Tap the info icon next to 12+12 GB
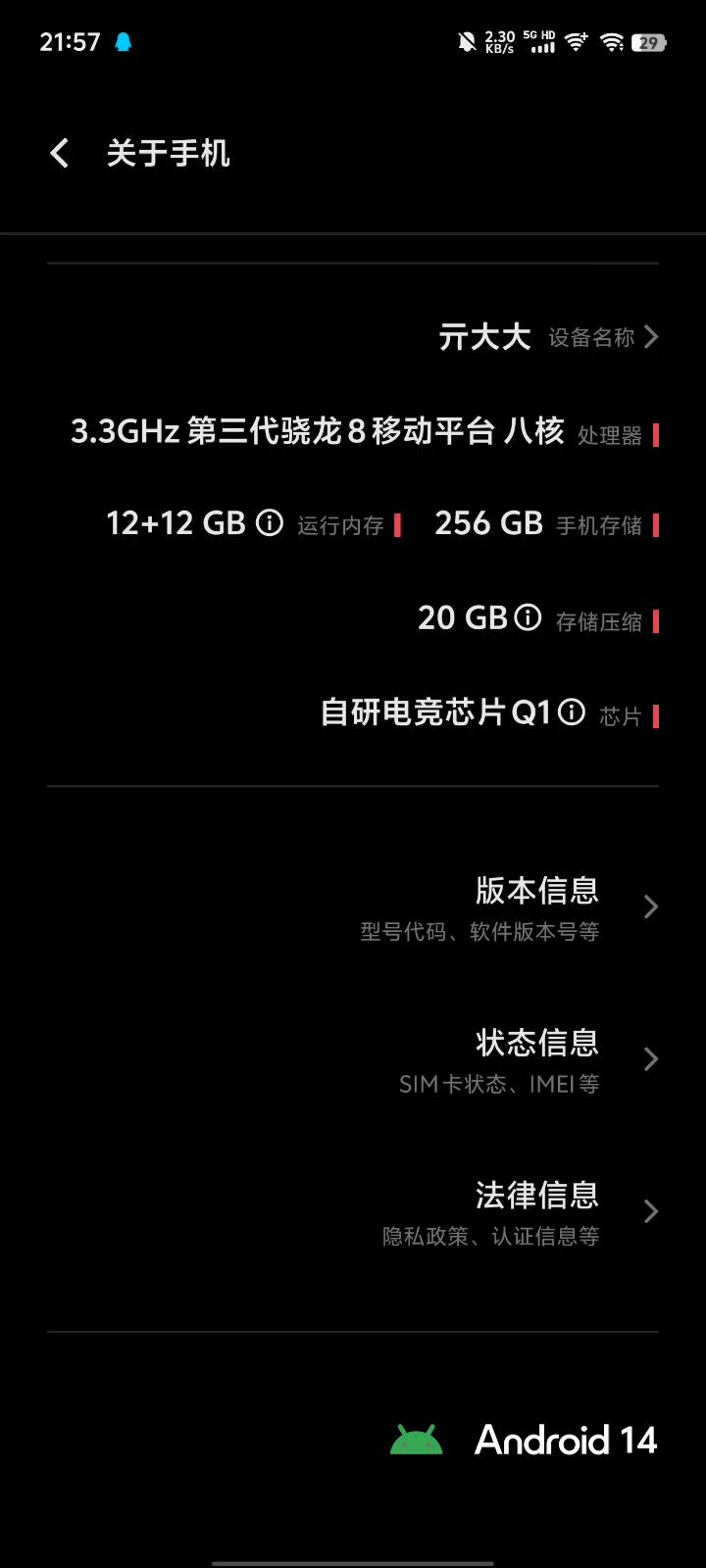Image resolution: width=706 pixels, height=1568 pixels. [270, 523]
